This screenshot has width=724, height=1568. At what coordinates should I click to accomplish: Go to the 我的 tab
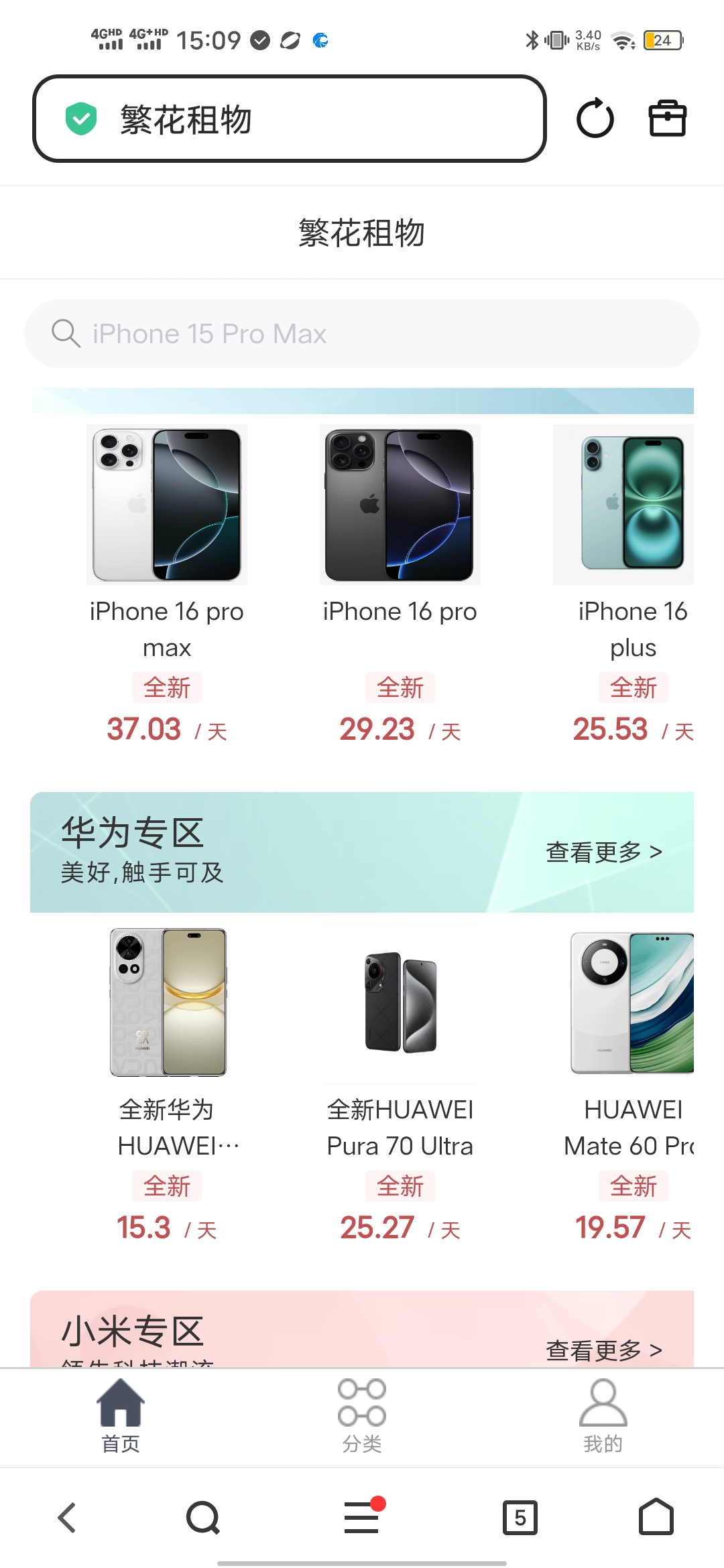(603, 1415)
